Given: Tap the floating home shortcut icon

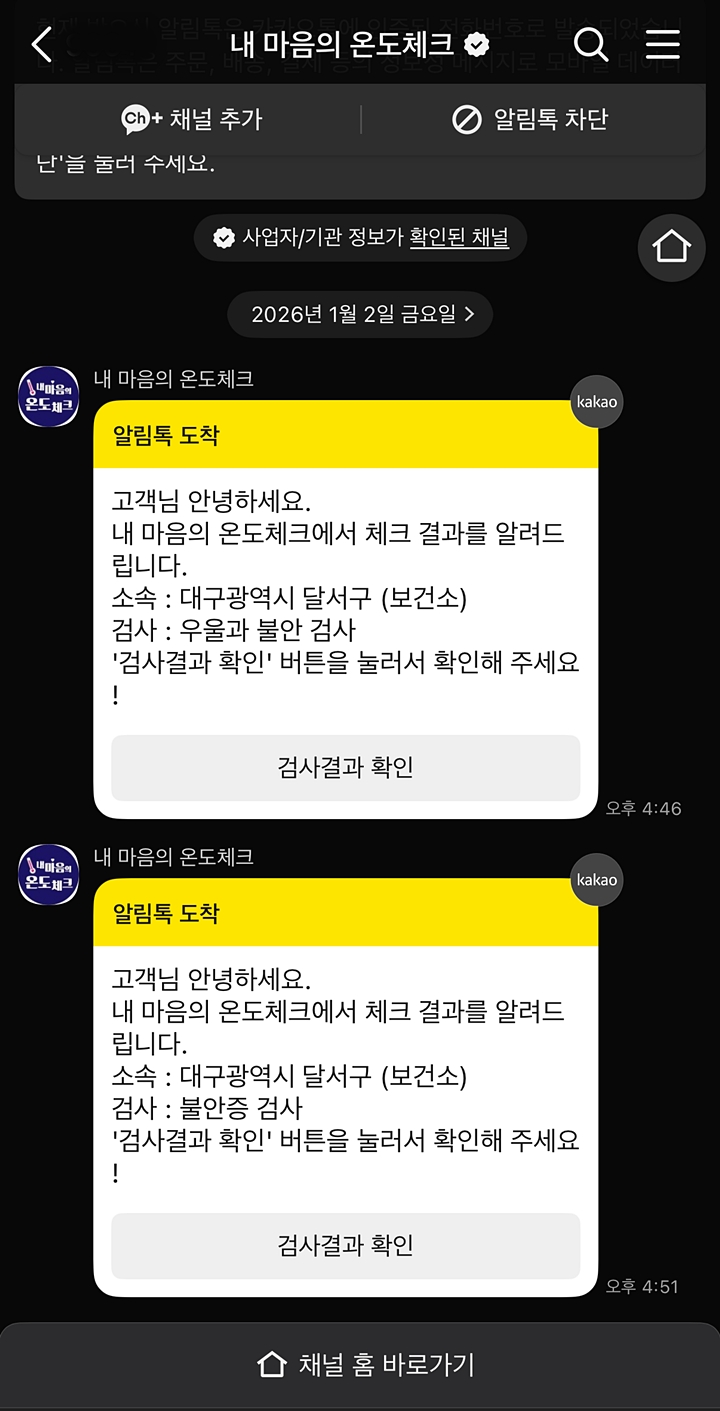Looking at the screenshot, I should [x=671, y=248].
